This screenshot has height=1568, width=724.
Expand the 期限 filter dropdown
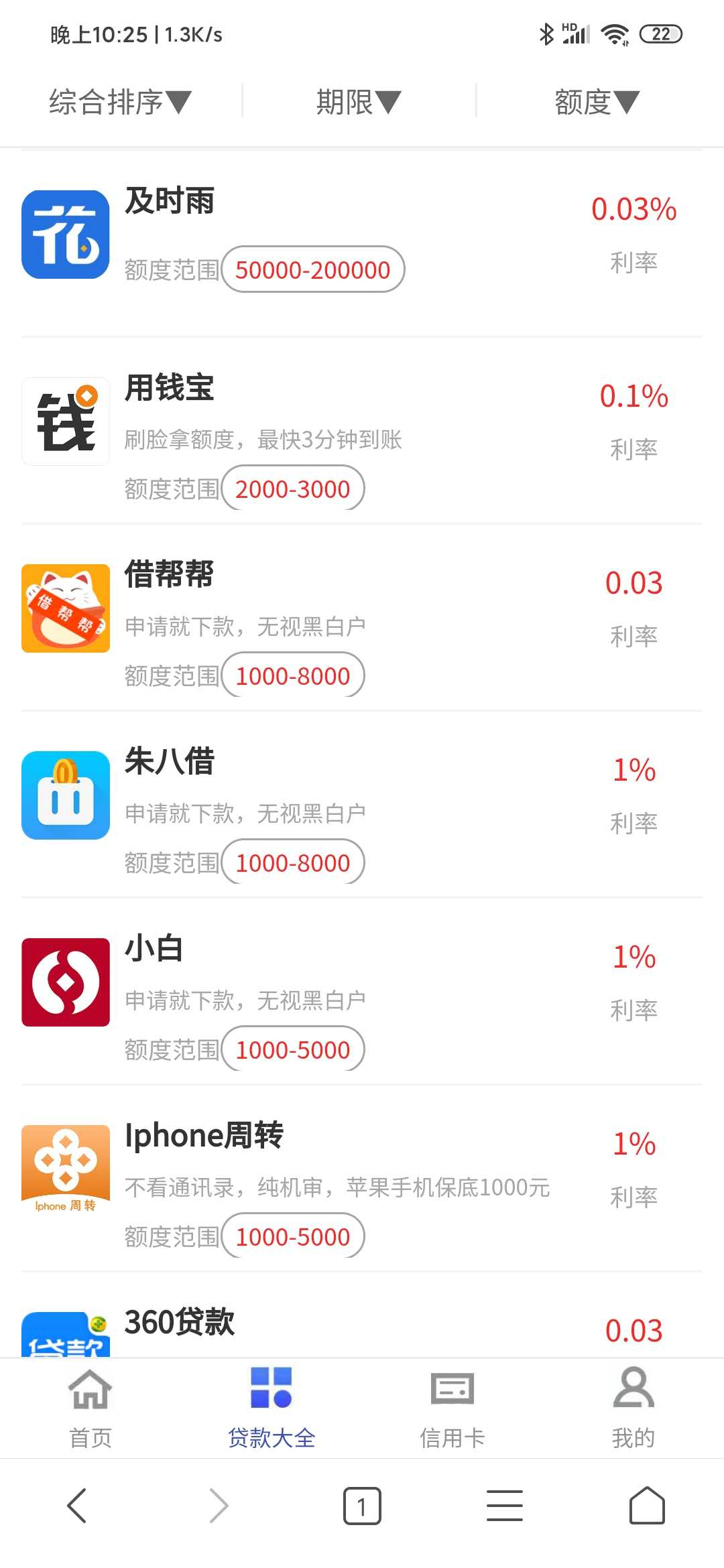click(x=359, y=102)
